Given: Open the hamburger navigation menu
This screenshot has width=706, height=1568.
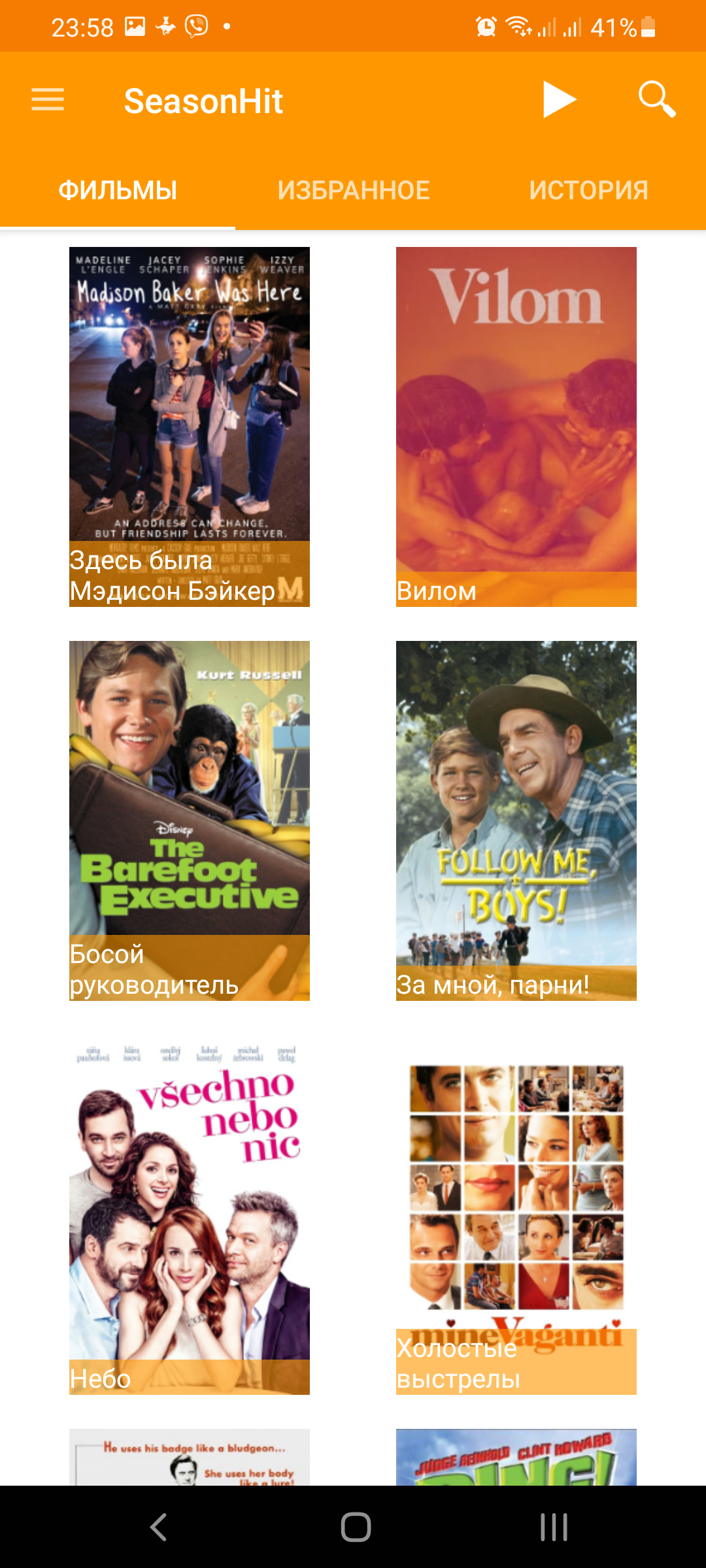Looking at the screenshot, I should 48,100.
